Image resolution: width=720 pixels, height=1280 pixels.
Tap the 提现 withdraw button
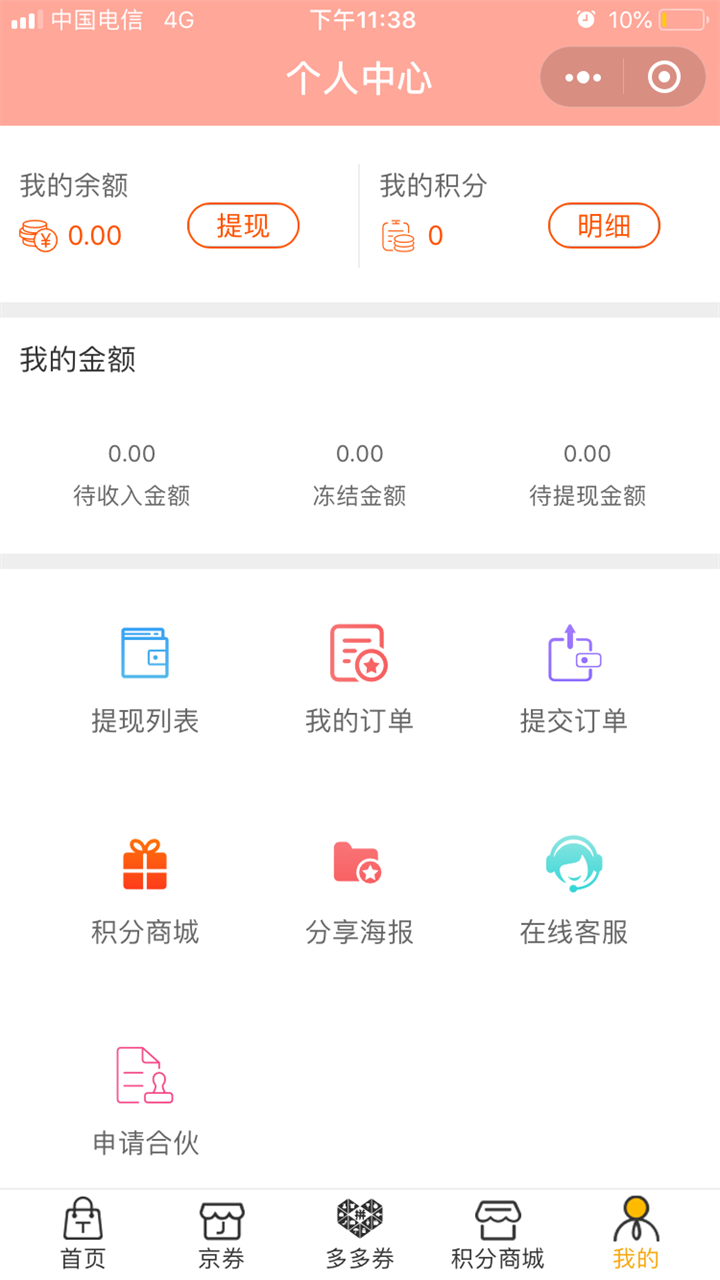[x=243, y=226]
